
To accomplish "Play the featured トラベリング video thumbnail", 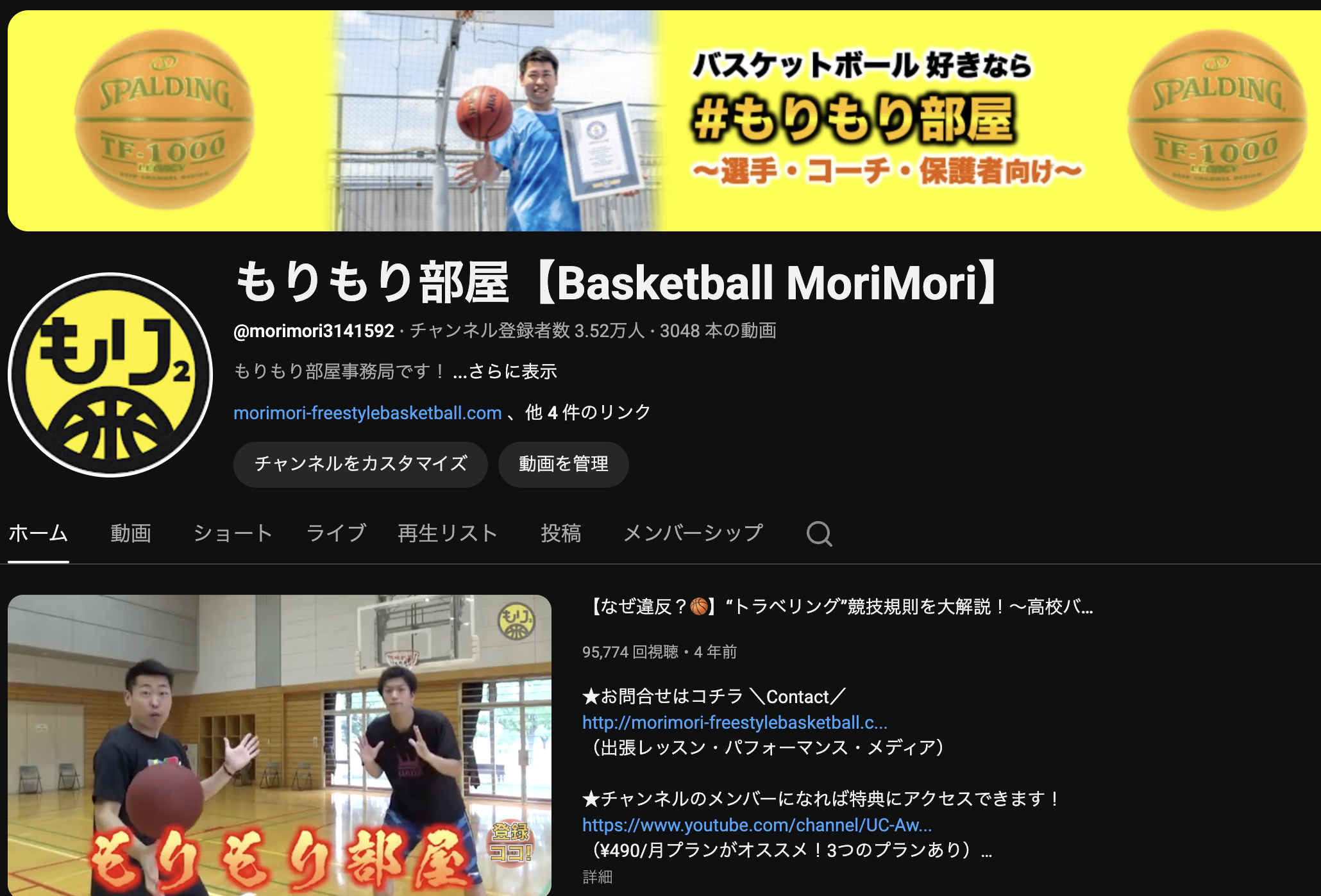I will coord(280,745).
